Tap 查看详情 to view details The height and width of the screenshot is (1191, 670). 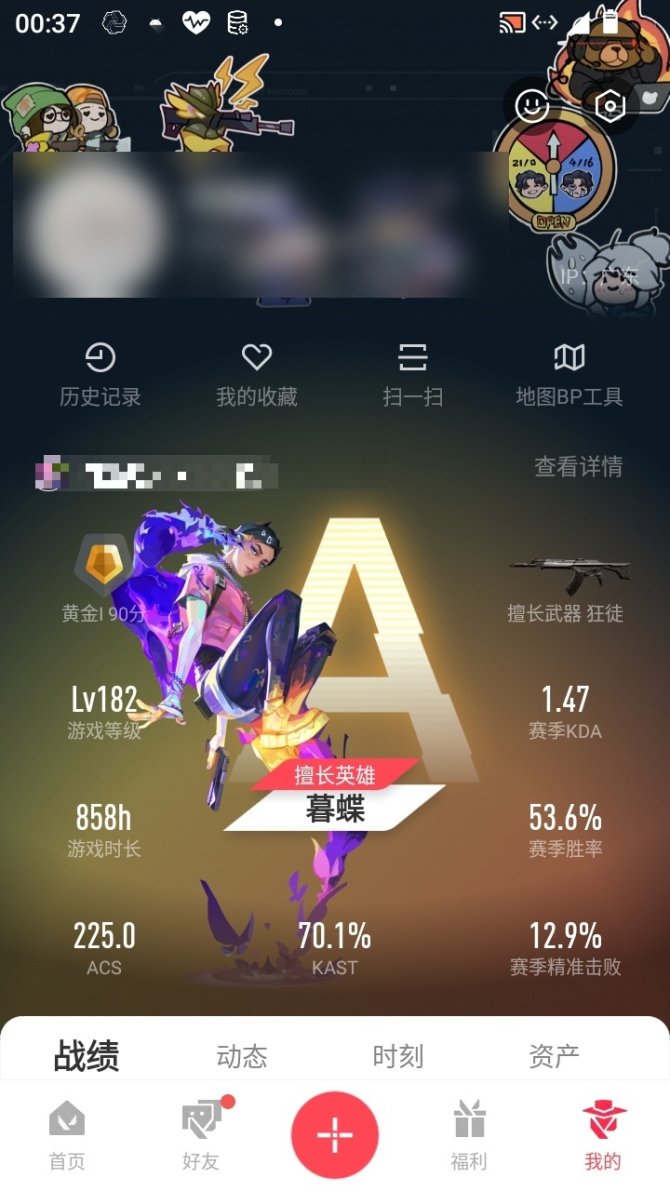pyautogui.click(x=578, y=466)
